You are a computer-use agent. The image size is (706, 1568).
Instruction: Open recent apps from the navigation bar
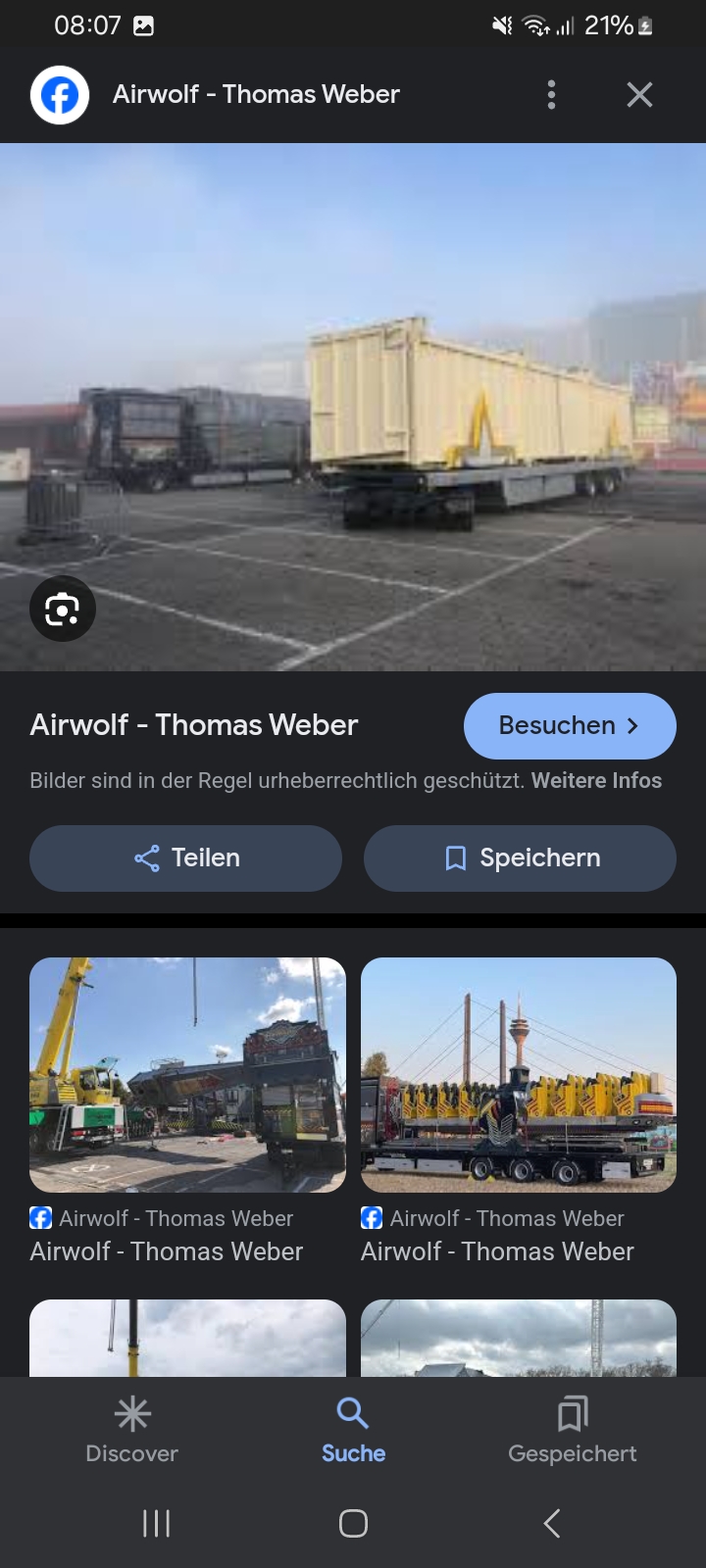coord(156,1523)
